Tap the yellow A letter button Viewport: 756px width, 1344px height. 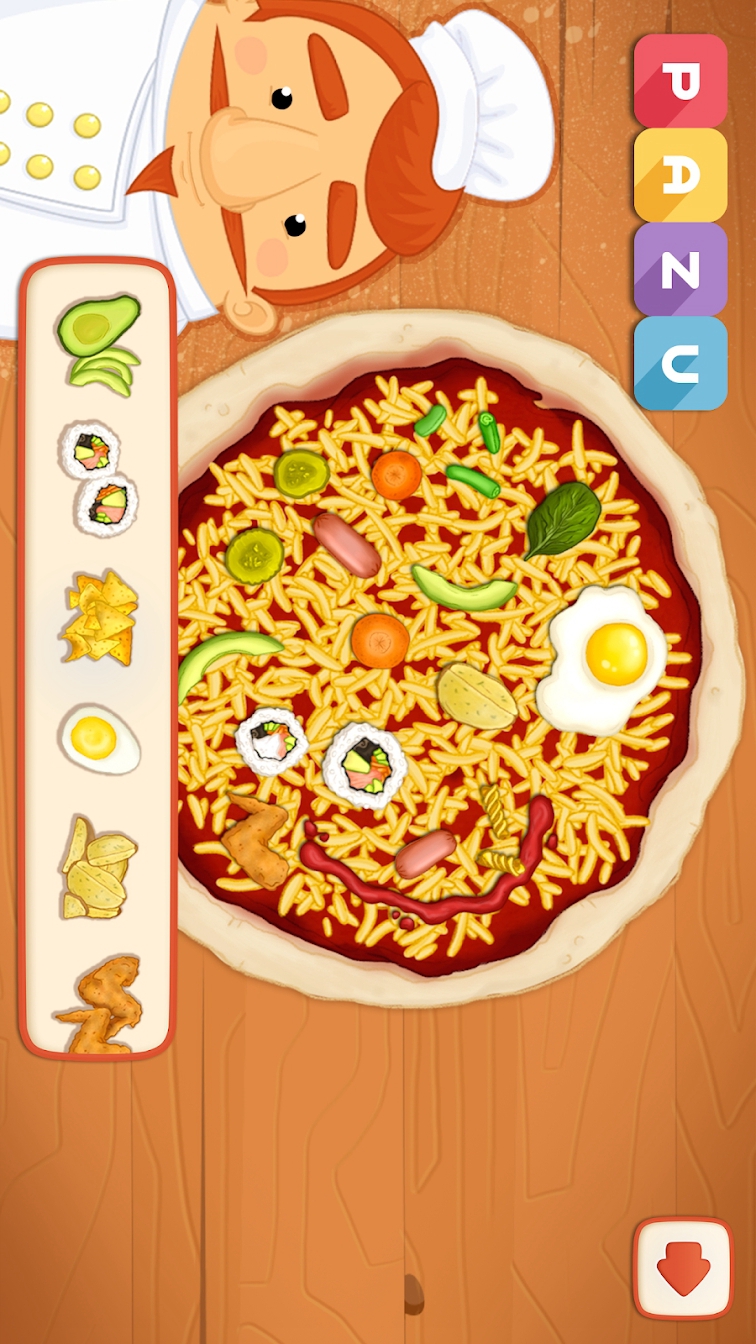coord(680,175)
